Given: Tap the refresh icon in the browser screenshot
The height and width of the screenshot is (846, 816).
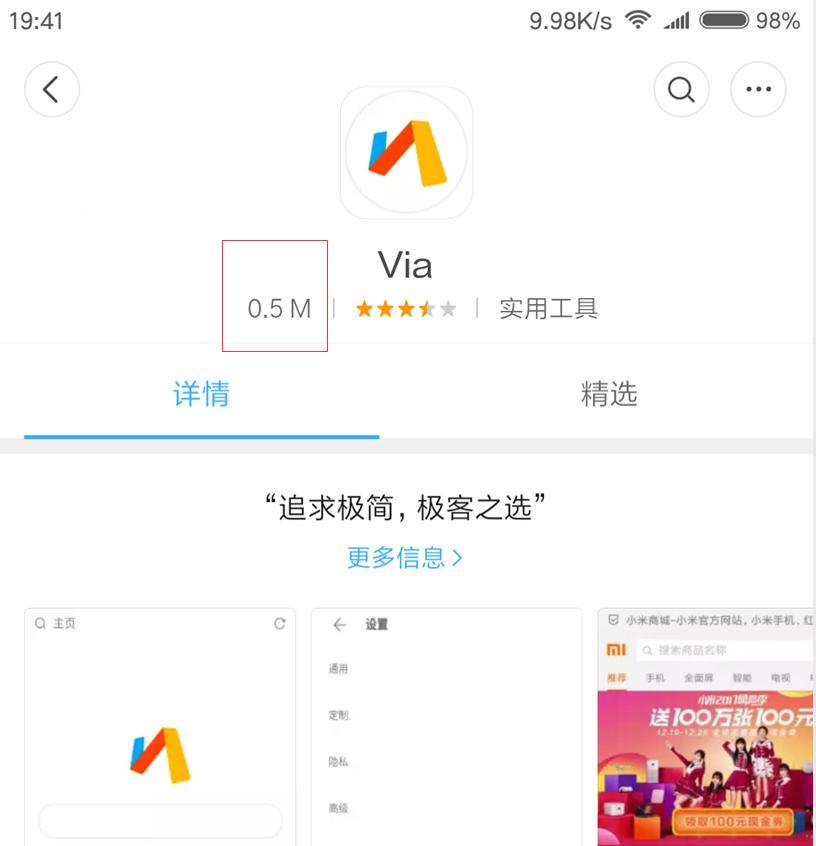Looking at the screenshot, I should [x=281, y=623].
